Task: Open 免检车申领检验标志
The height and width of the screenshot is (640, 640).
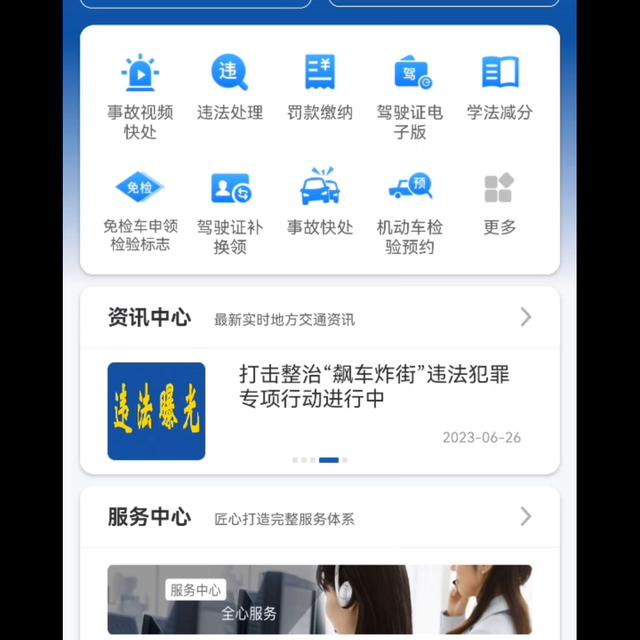Action: [140, 208]
